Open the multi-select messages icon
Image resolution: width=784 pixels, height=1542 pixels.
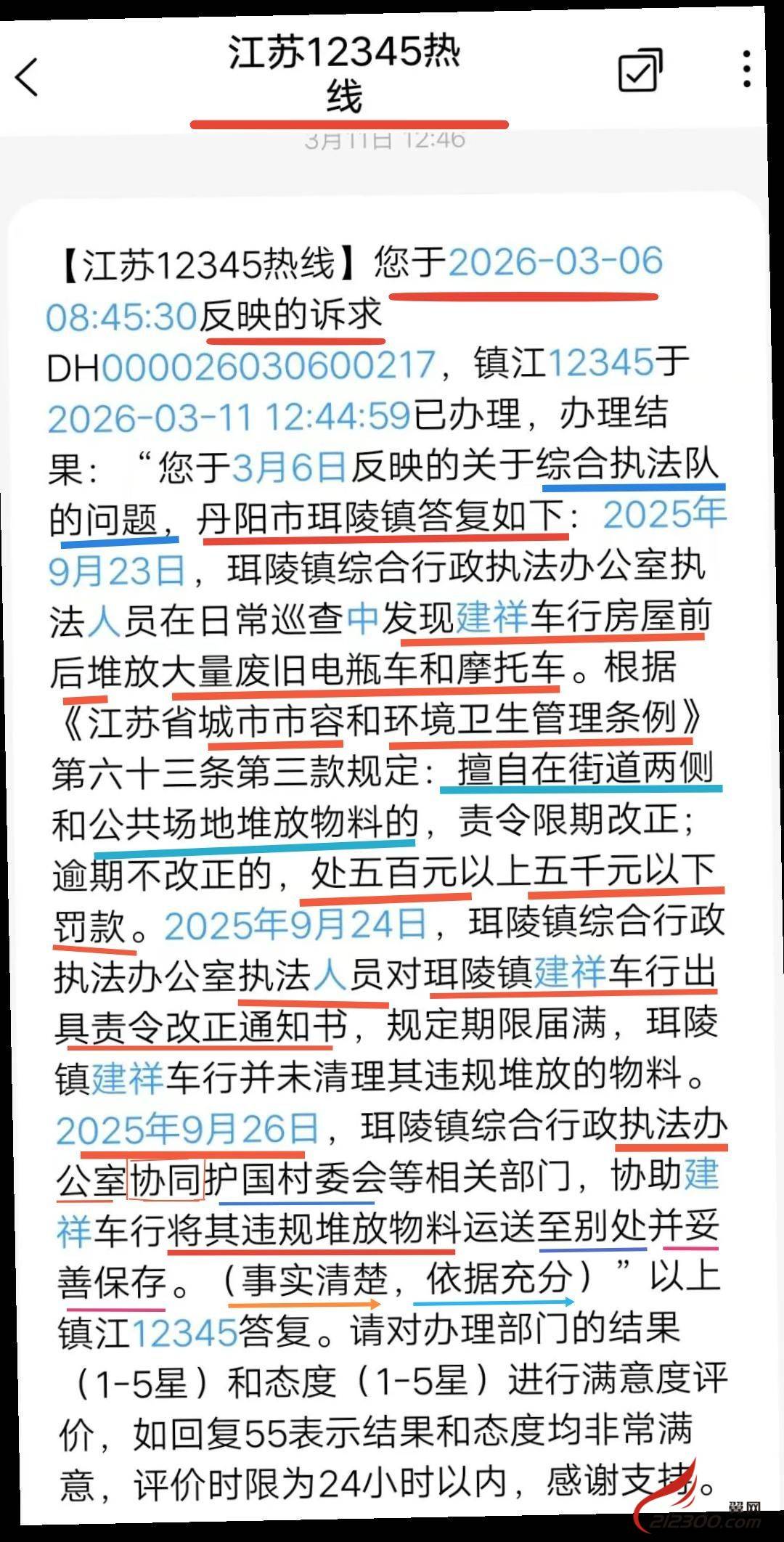(x=640, y=70)
